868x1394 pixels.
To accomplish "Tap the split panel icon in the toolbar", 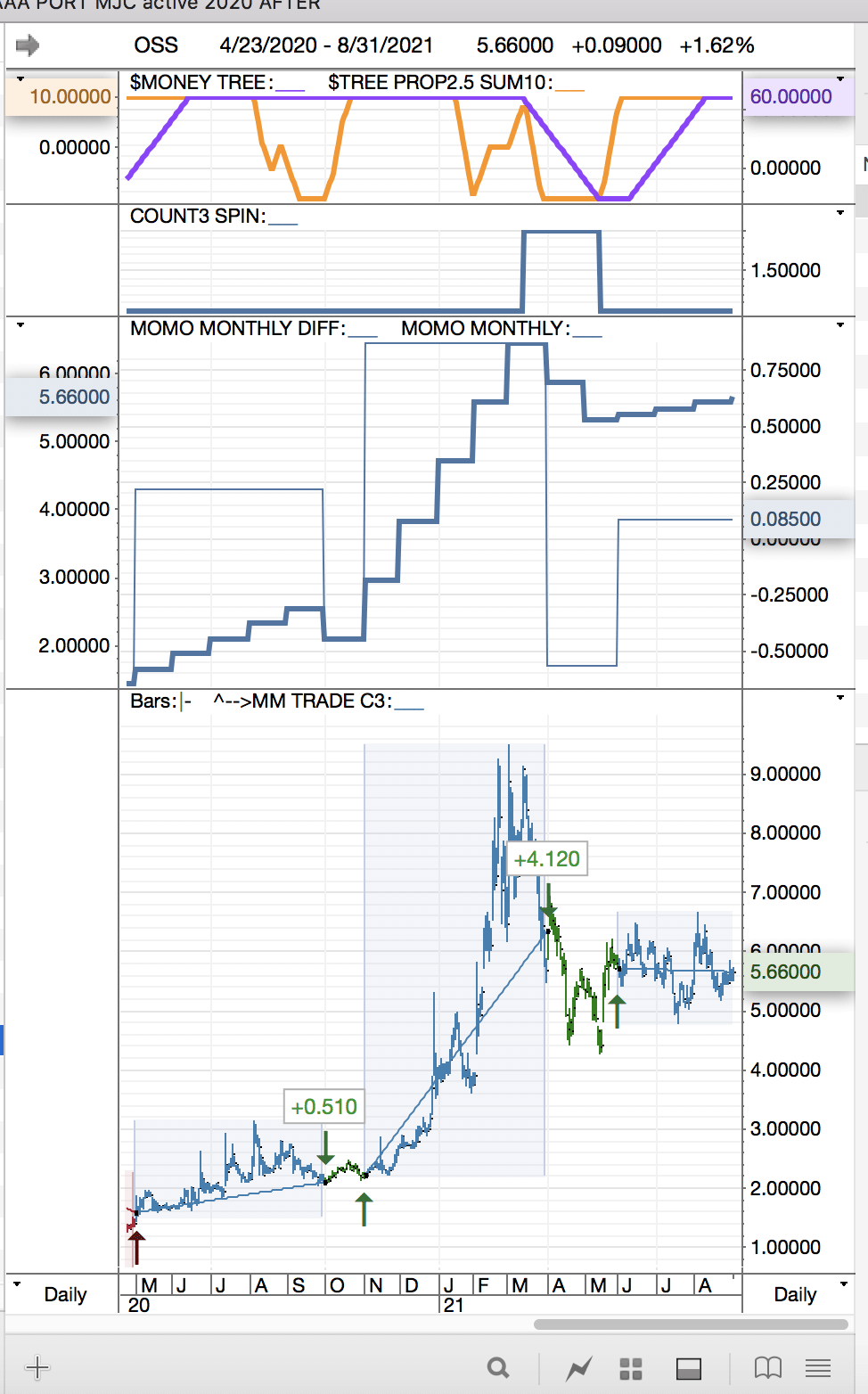I will 689,1368.
